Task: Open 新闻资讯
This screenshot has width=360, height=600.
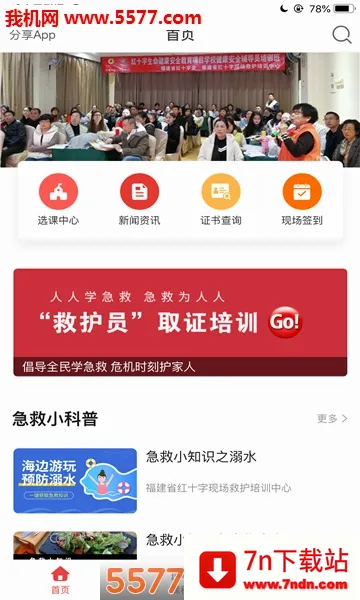Action: tap(139, 200)
